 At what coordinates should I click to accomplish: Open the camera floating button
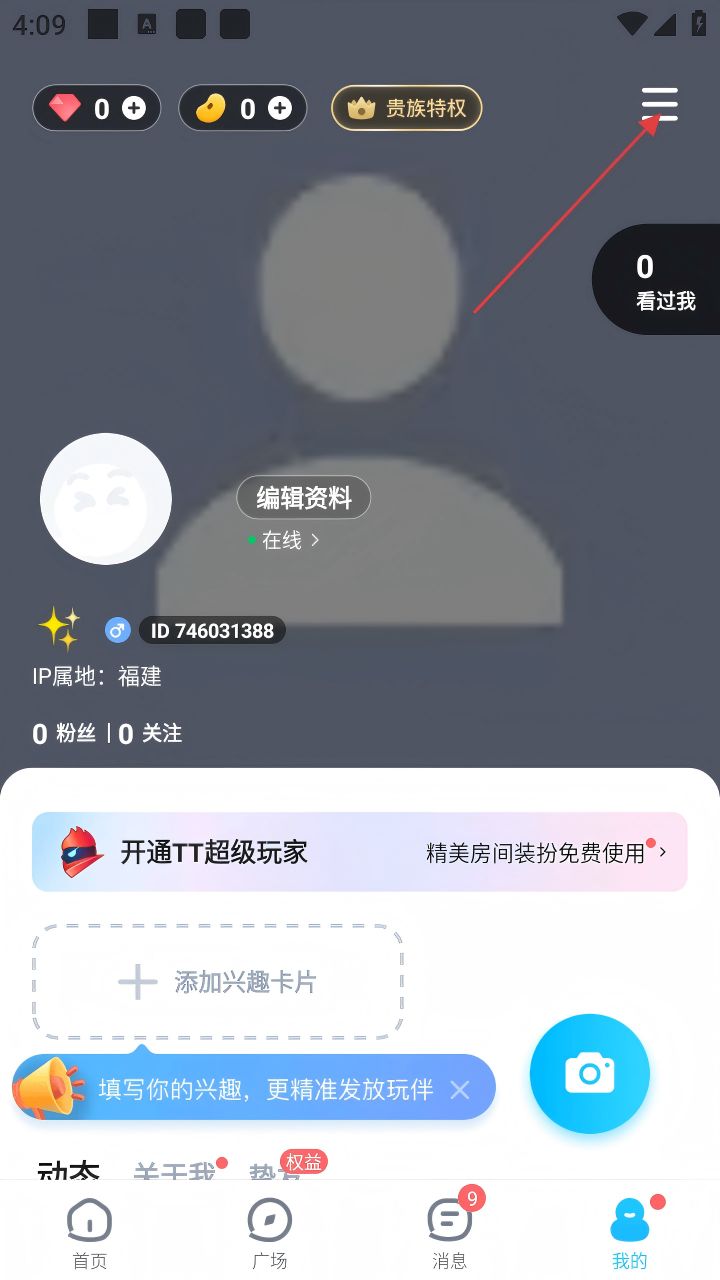click(x=590, y=1074)
